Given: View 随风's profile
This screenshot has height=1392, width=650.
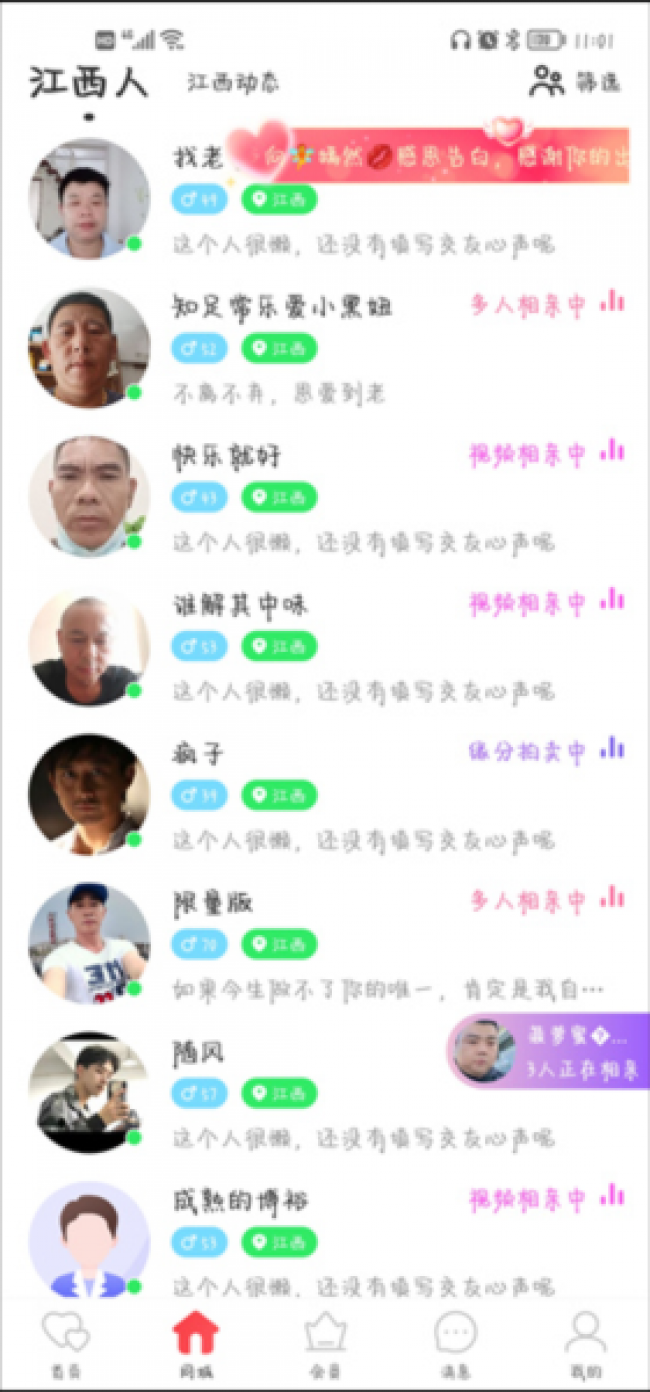Looking at the screenshot, I should point(198,1052).
